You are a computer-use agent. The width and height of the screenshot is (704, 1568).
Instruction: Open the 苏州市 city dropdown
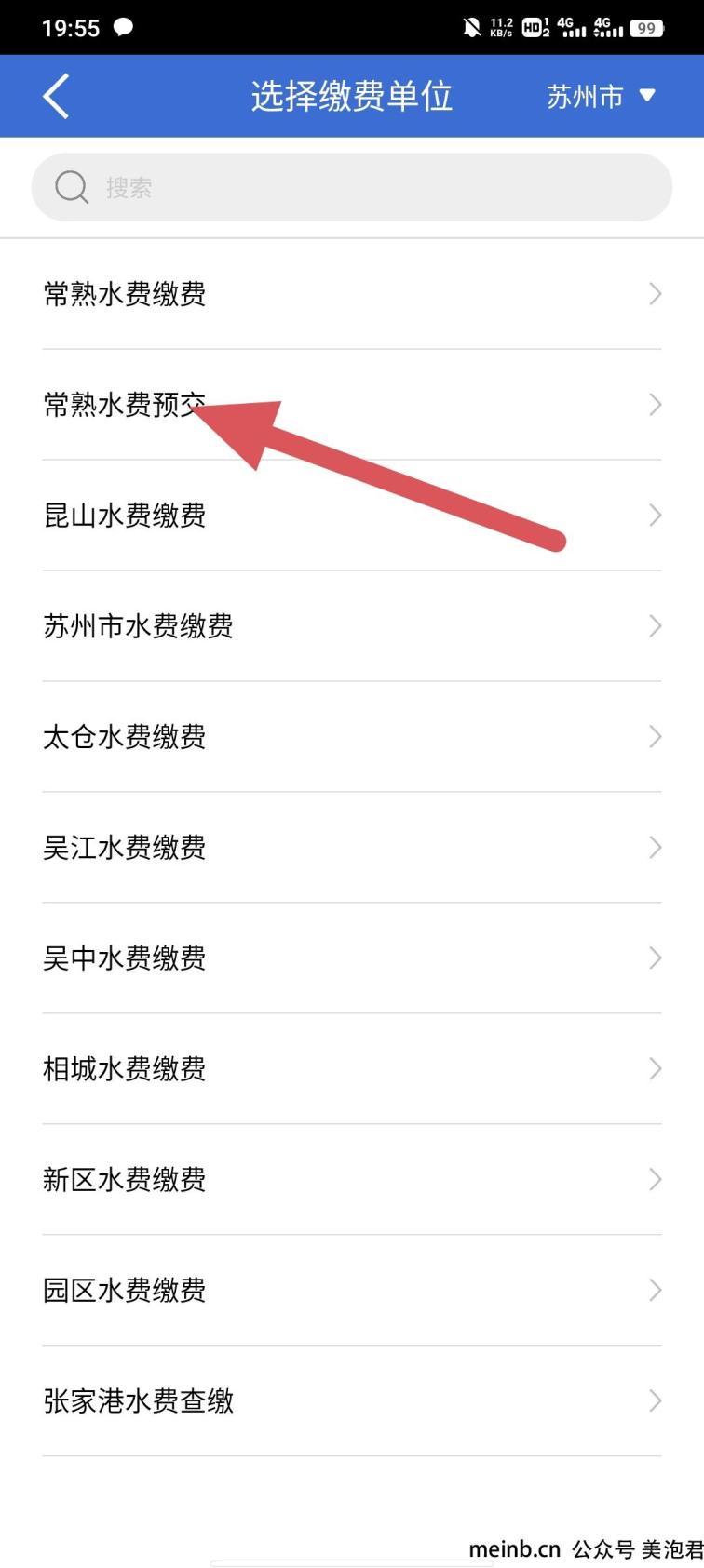(602, 96)
